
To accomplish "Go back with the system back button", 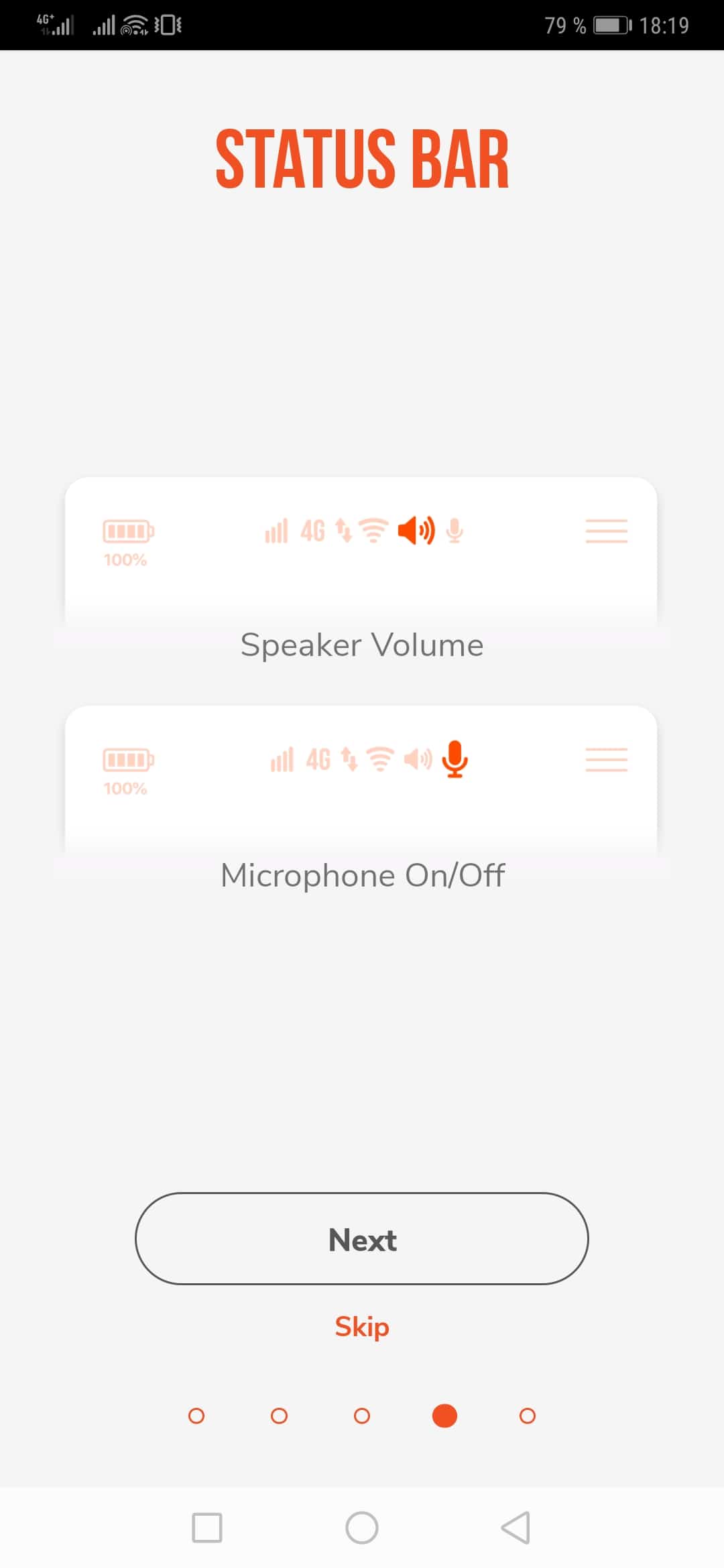I will point(516,1528).
